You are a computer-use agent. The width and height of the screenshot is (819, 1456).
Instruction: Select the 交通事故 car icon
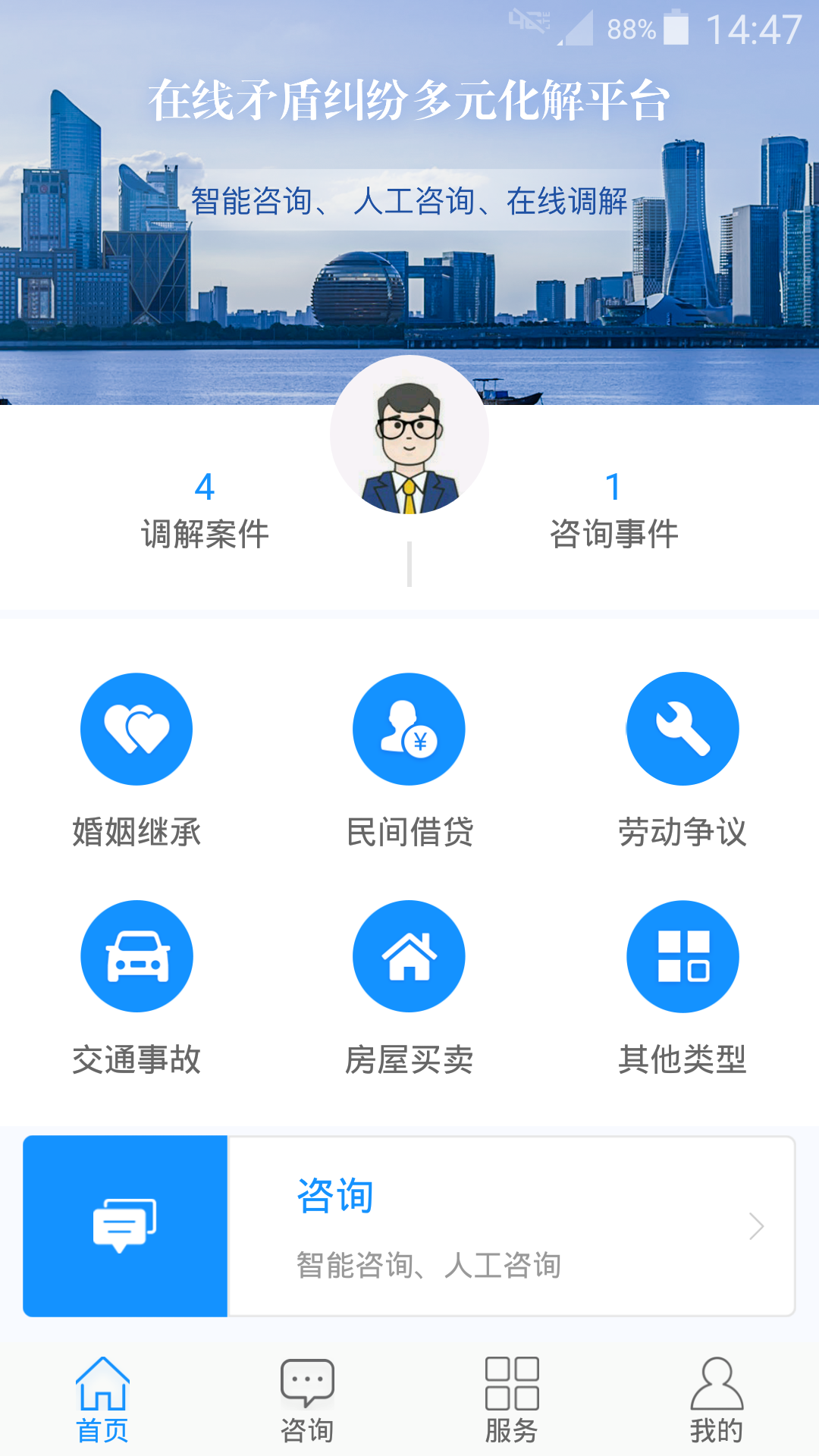pyautogui.click(x=136, y=956)
